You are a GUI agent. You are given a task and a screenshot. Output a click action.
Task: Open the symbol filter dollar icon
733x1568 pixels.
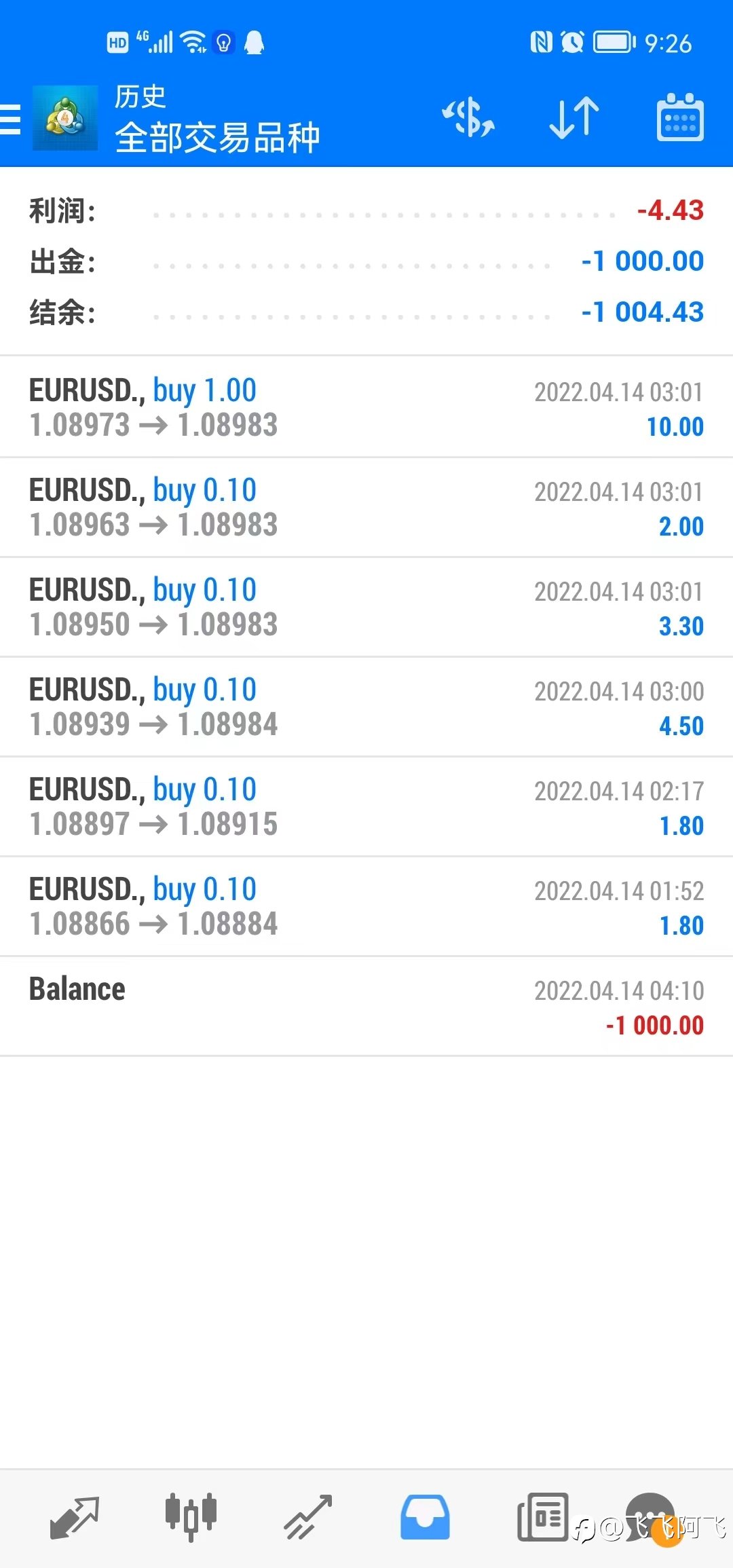pos(469,117)
